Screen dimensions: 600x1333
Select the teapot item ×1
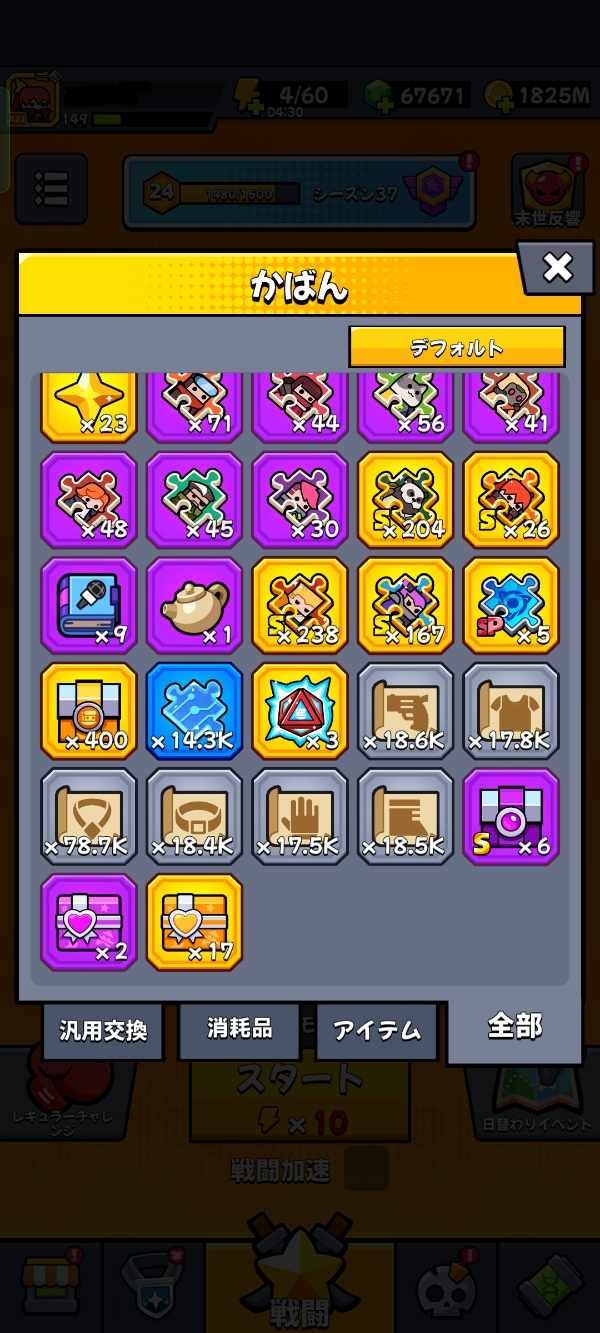coord(195,605)
